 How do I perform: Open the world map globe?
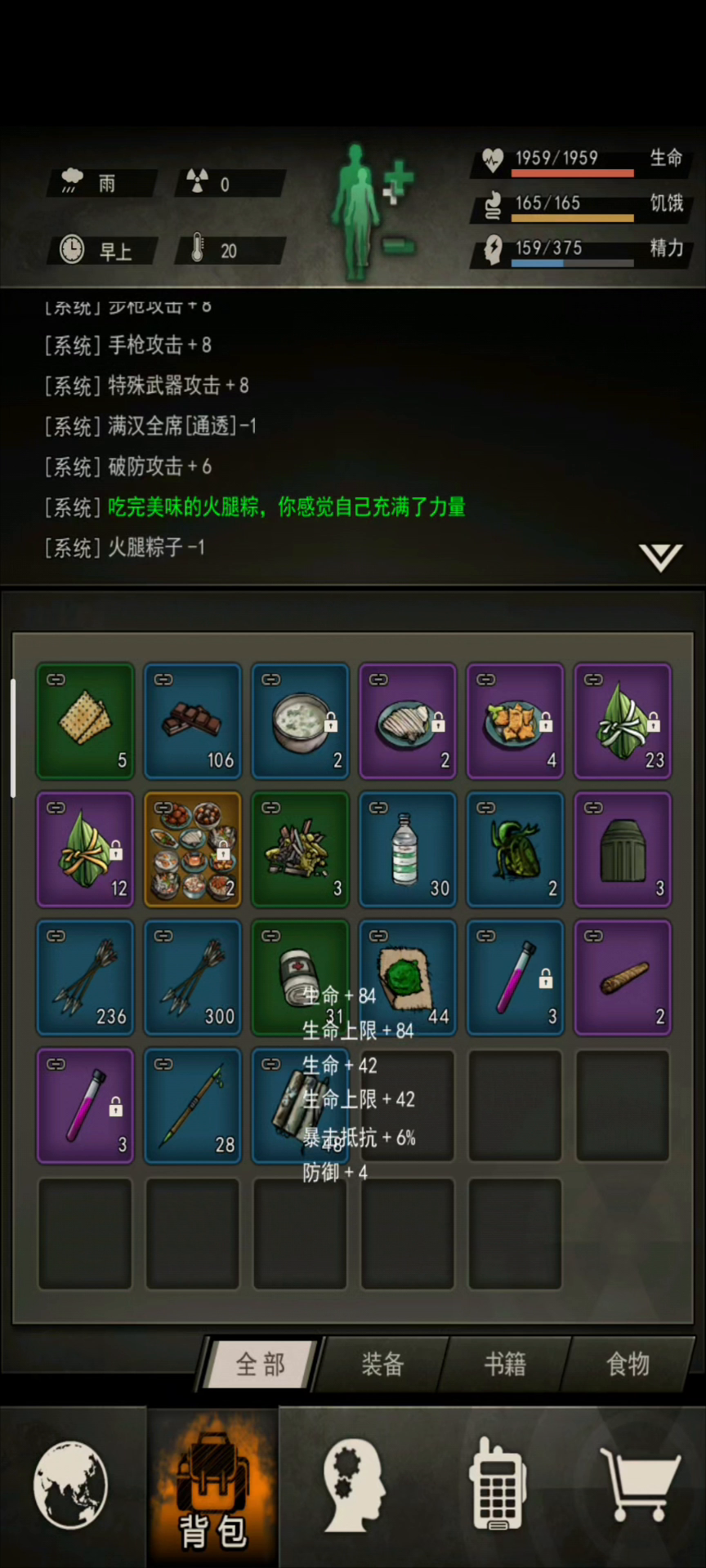pos(70,1486)
